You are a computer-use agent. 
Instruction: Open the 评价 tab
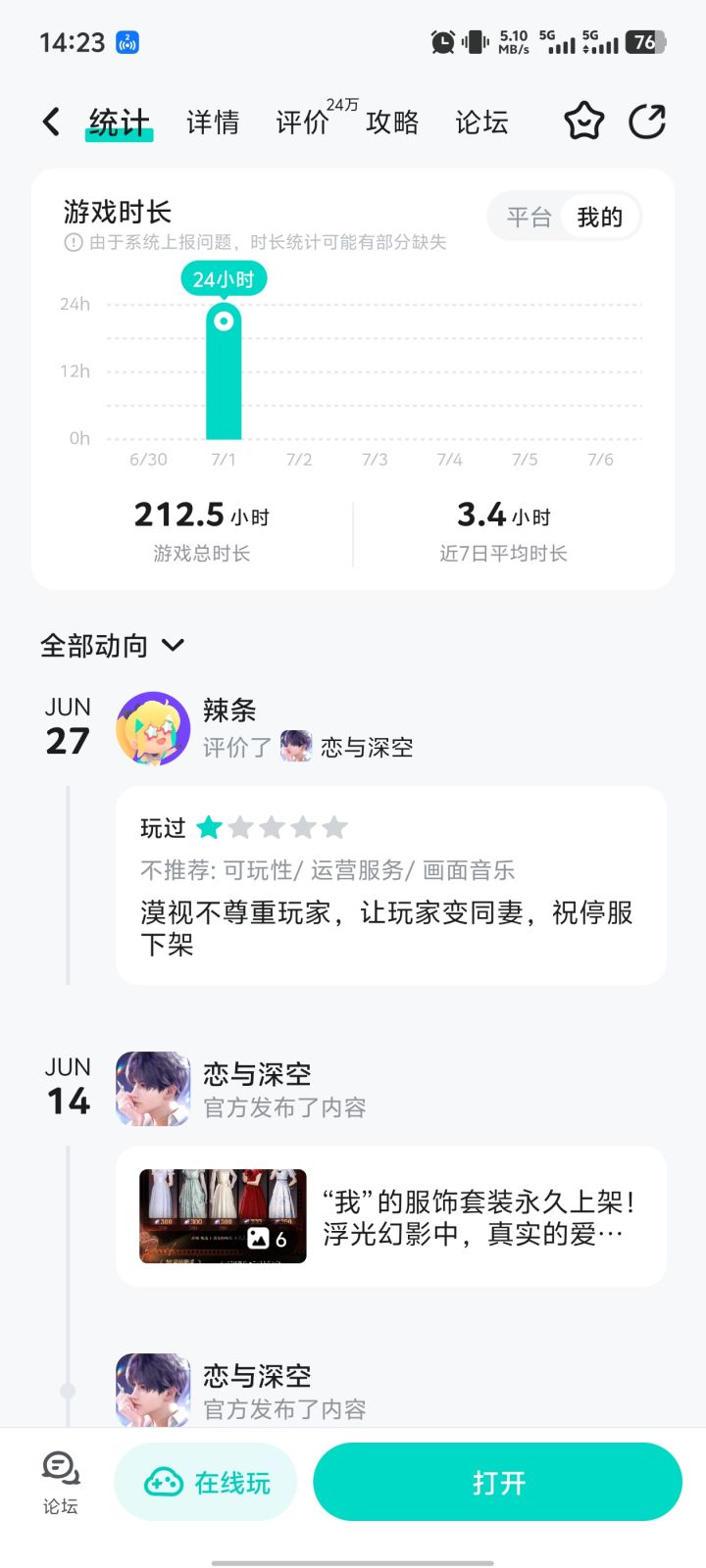(302, 122)
